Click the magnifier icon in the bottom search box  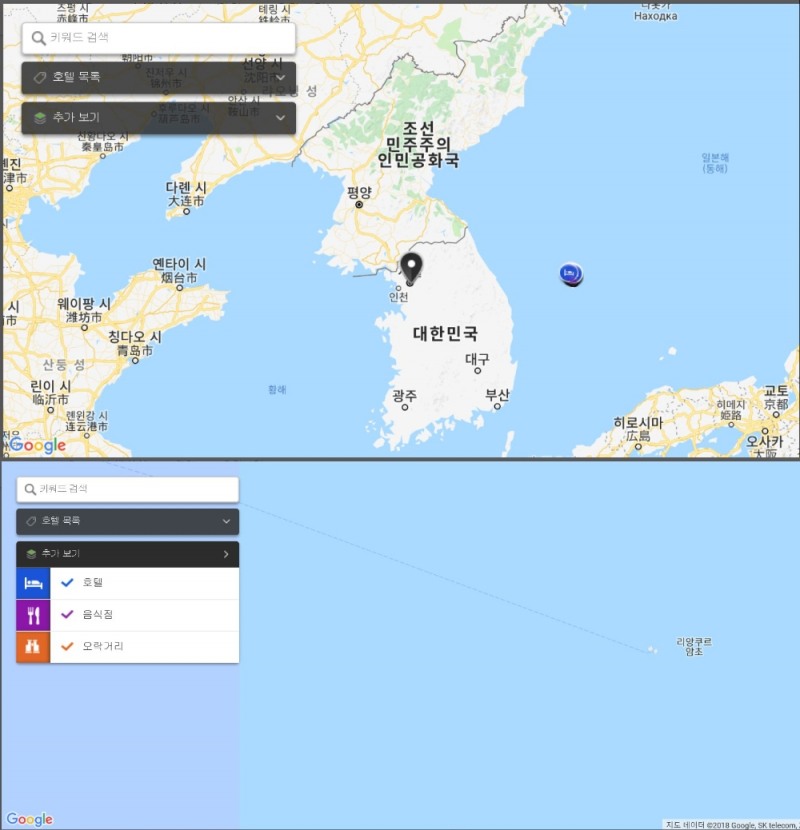30,489
